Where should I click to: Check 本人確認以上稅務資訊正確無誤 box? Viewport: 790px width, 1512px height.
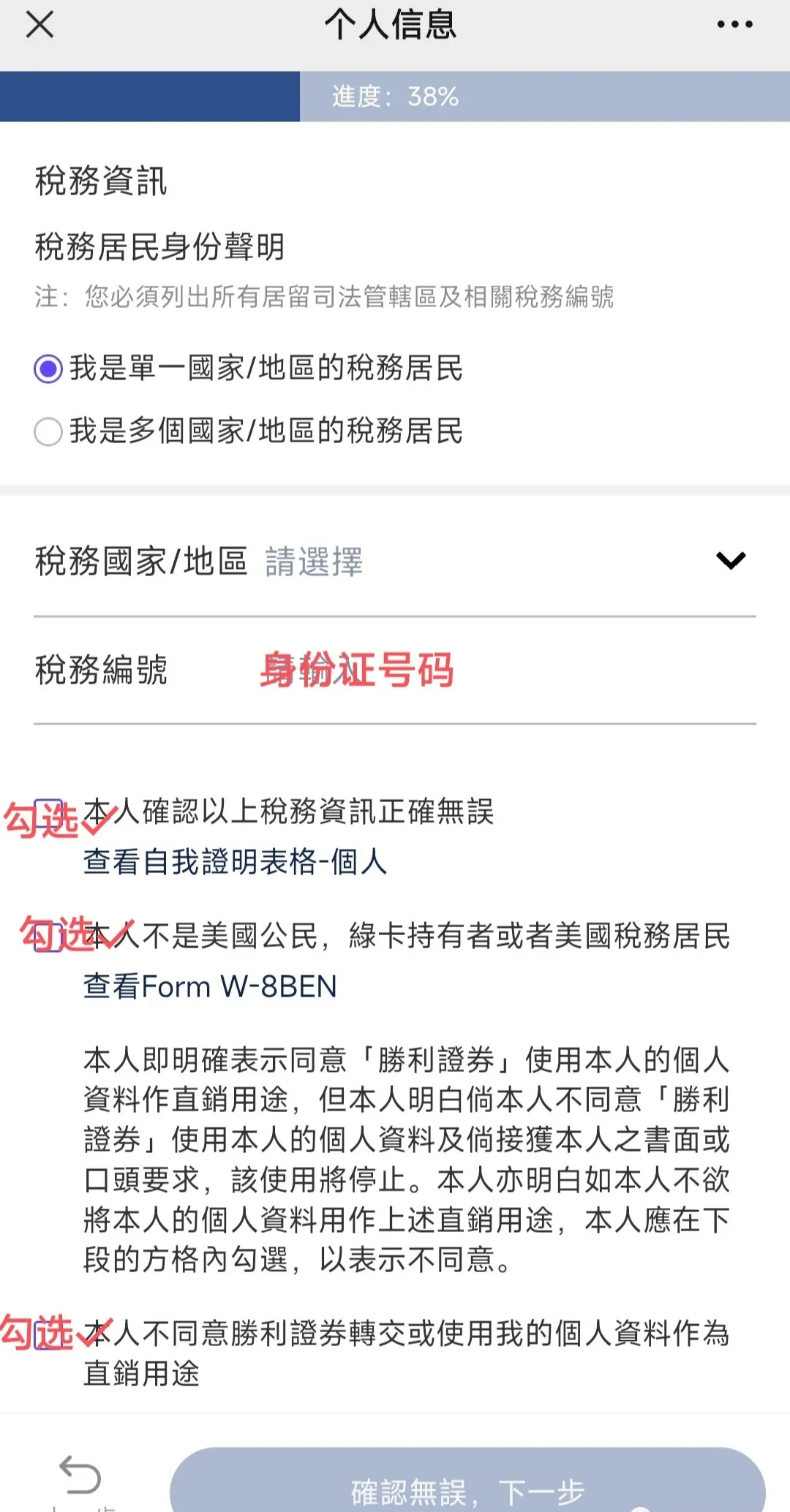(x=48, y=813)
